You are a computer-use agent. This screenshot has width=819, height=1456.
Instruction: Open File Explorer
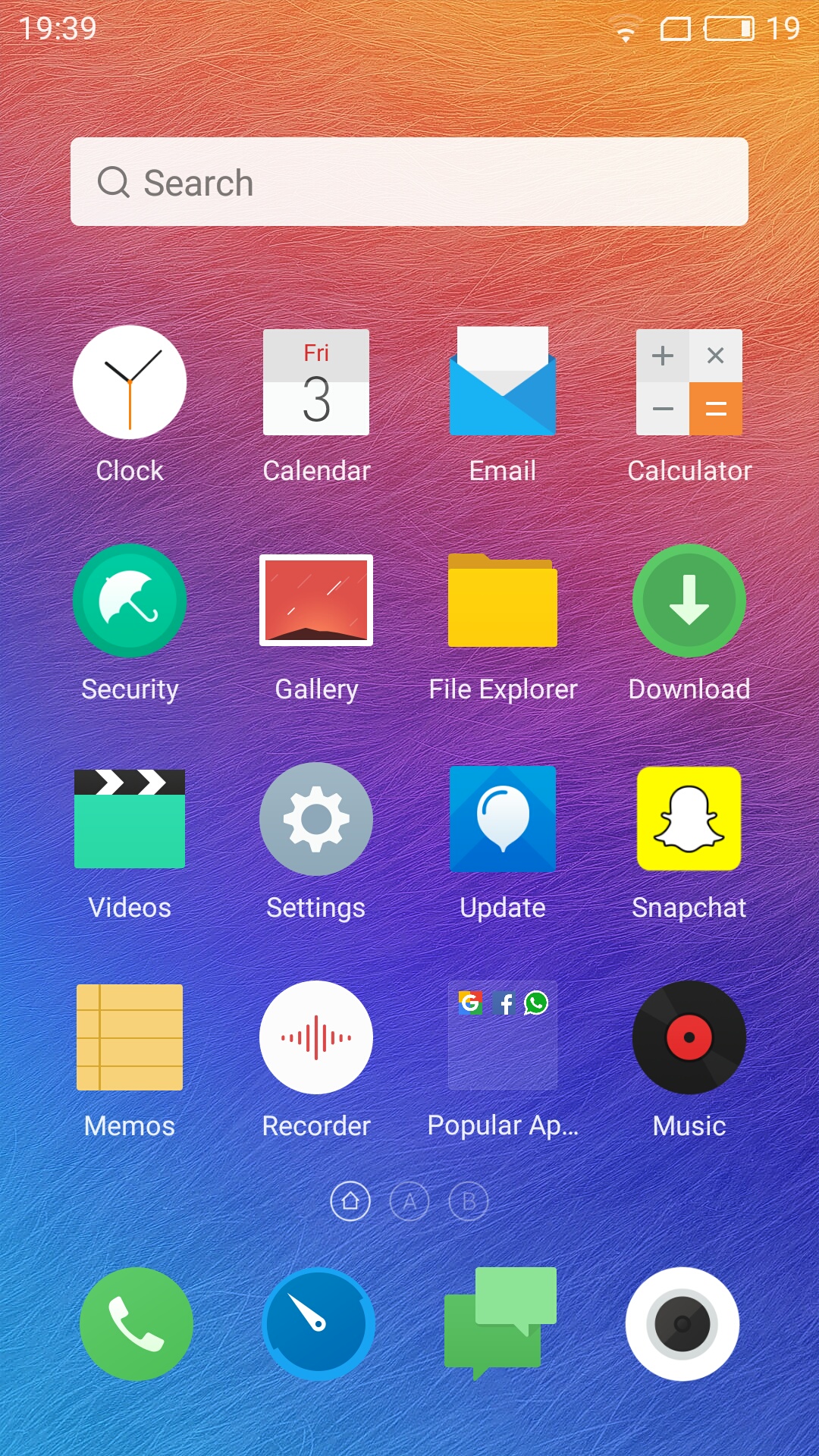[x=503, y=601]
